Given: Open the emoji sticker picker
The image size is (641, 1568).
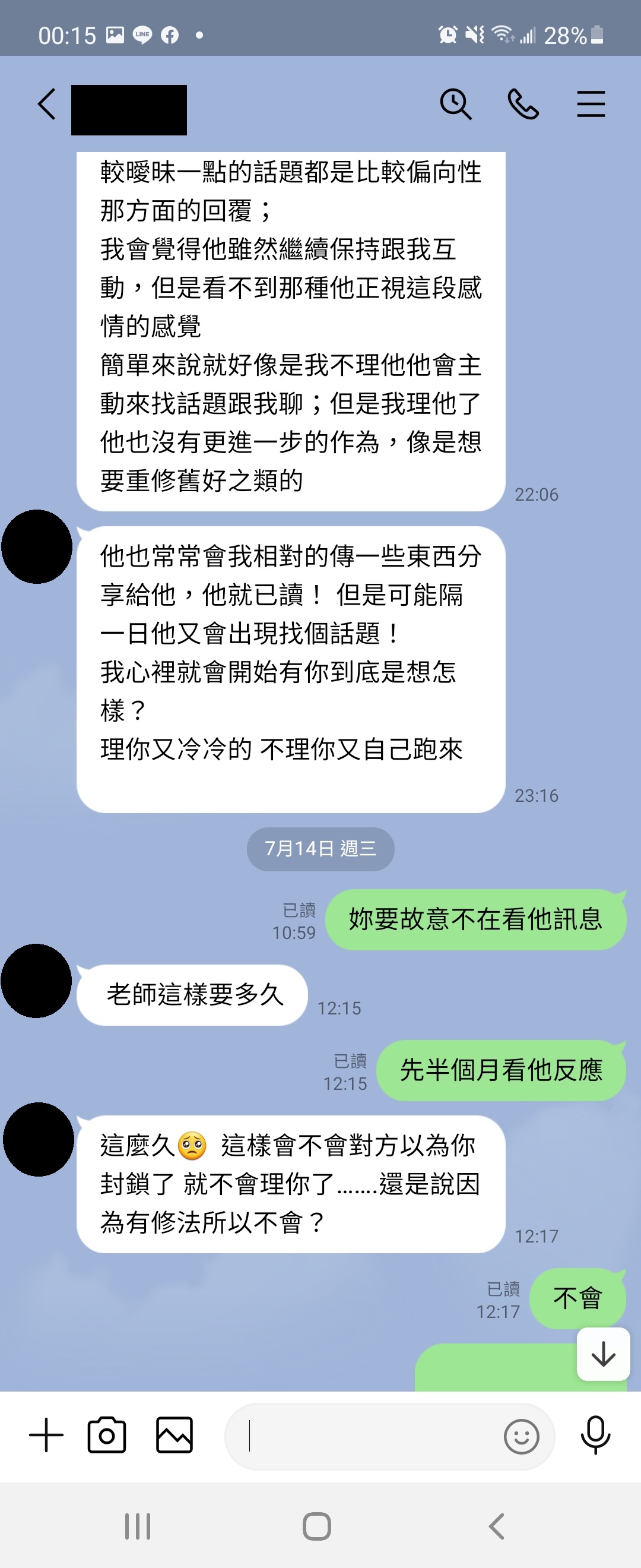Looking at the screenshot, I should pos(521,1437).
